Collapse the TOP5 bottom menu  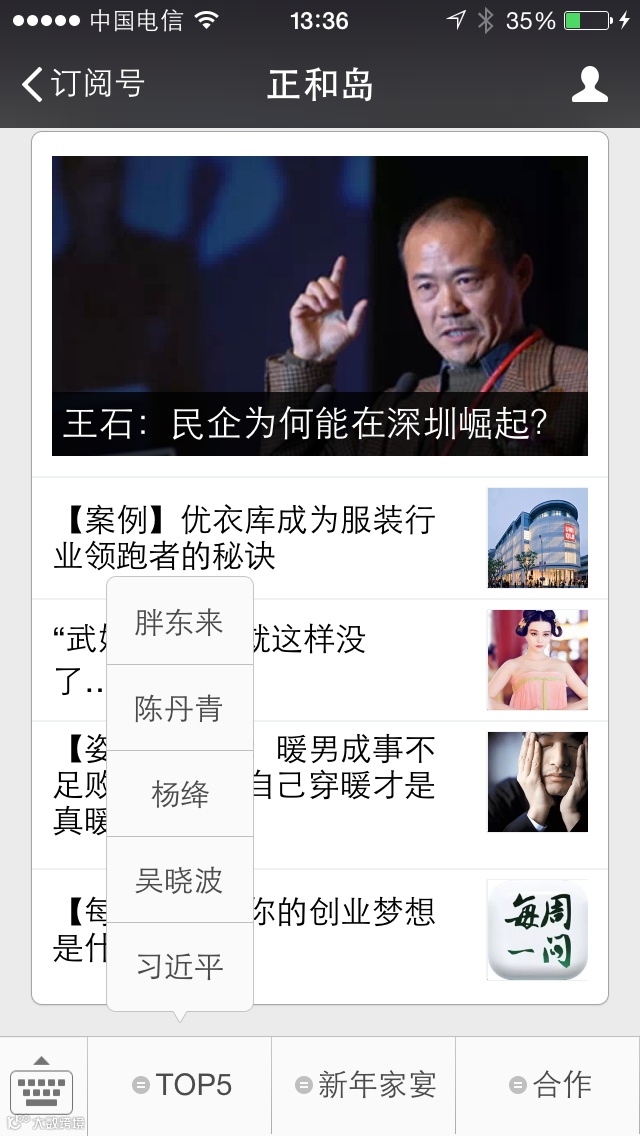pos(180,1085)
